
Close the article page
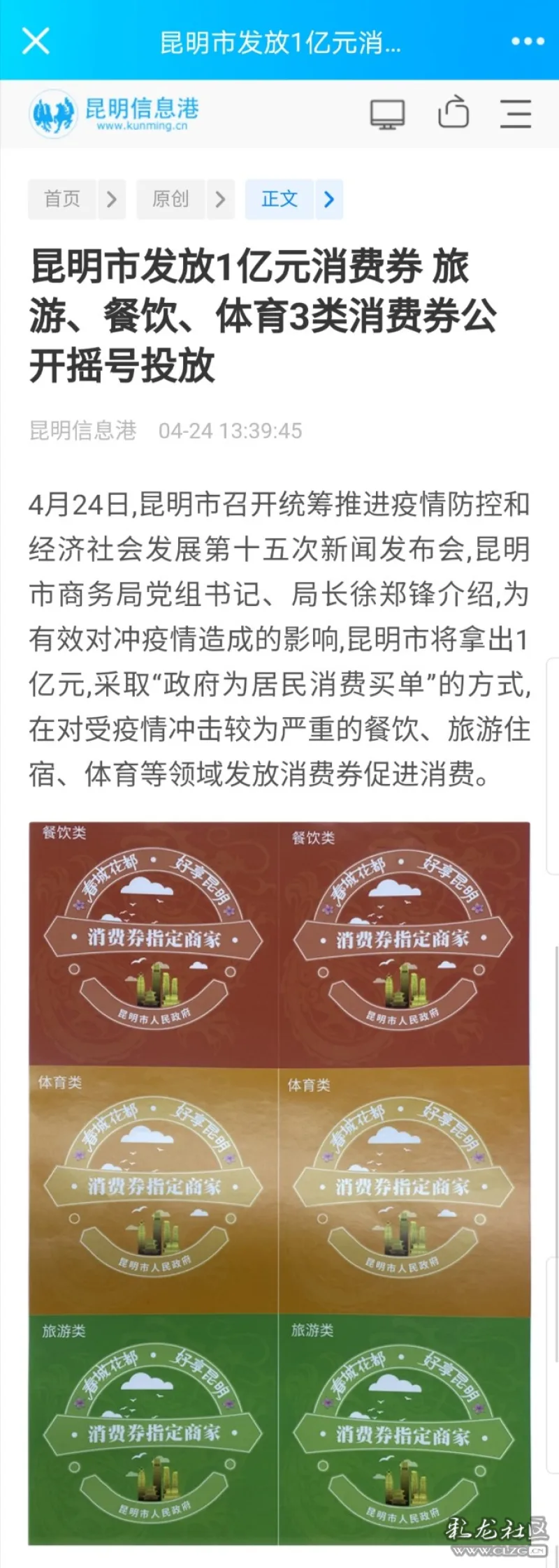[36, 41]
